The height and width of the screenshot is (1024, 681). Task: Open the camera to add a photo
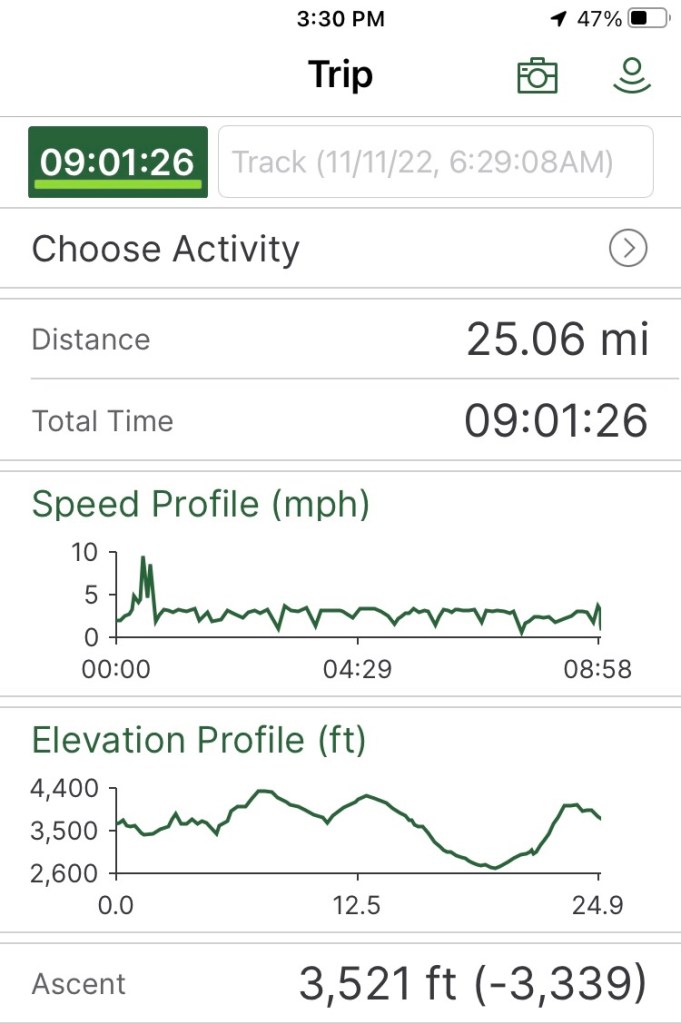pos(537,76)
